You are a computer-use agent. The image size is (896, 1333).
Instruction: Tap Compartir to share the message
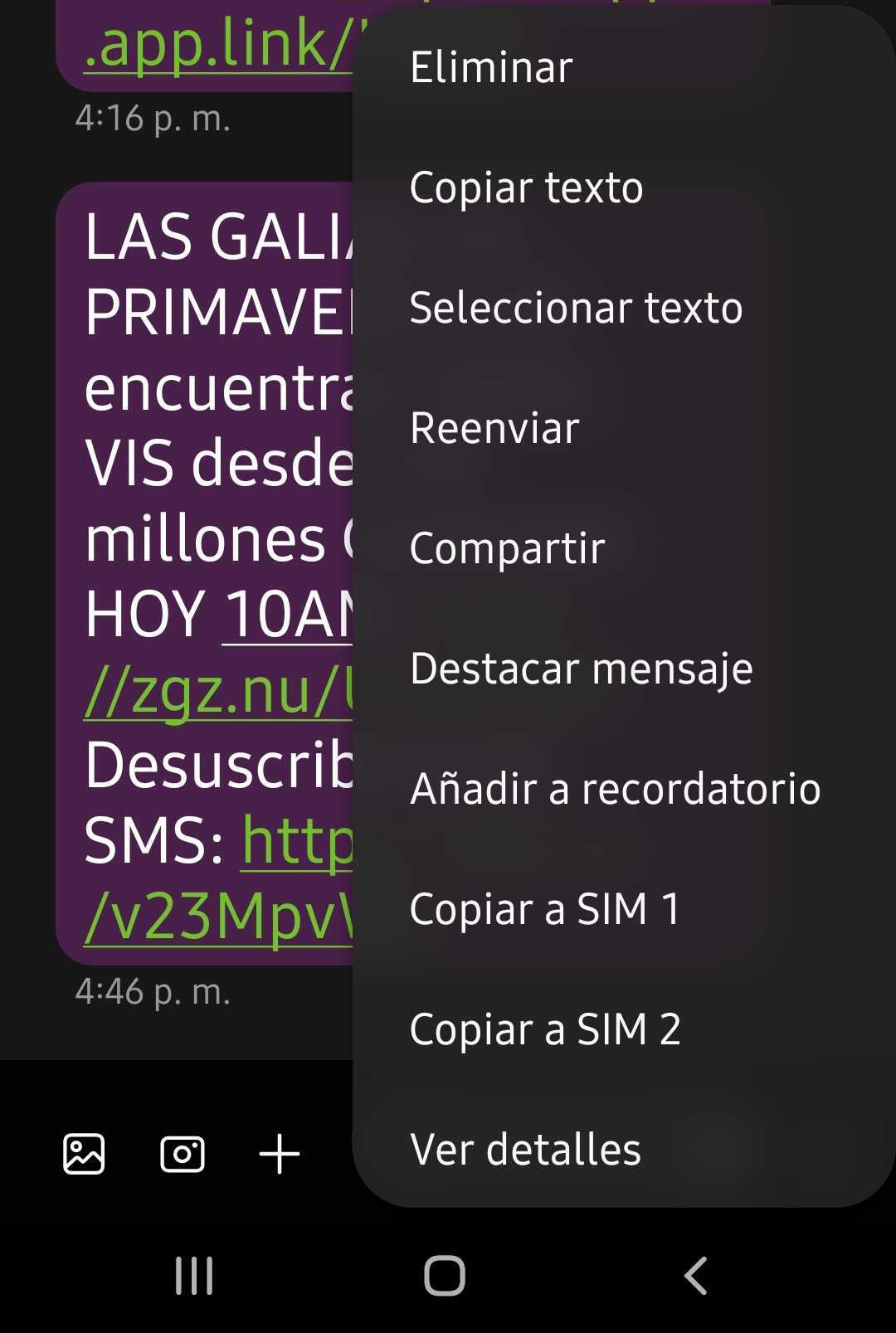[x=506, y=548]
